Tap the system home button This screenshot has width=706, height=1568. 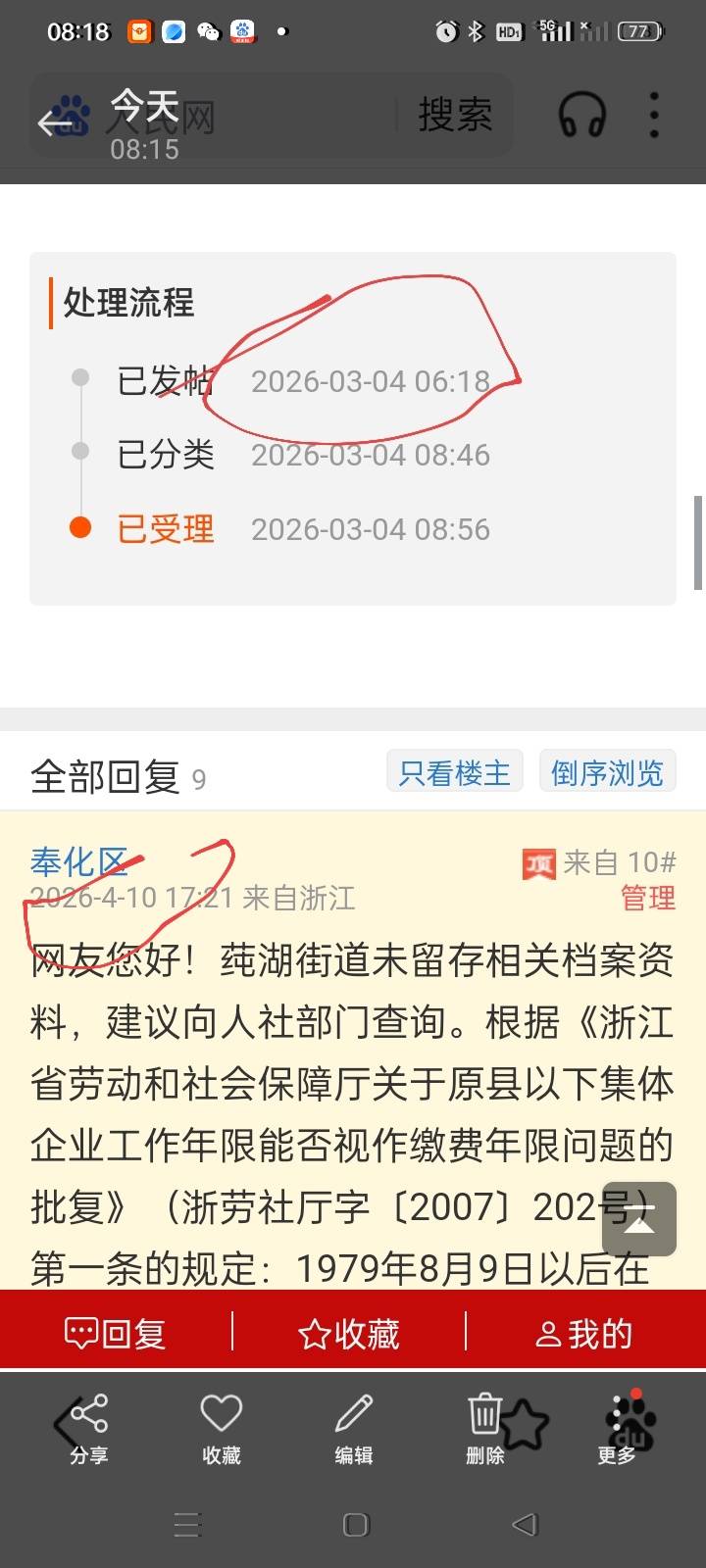point(356,1524)
